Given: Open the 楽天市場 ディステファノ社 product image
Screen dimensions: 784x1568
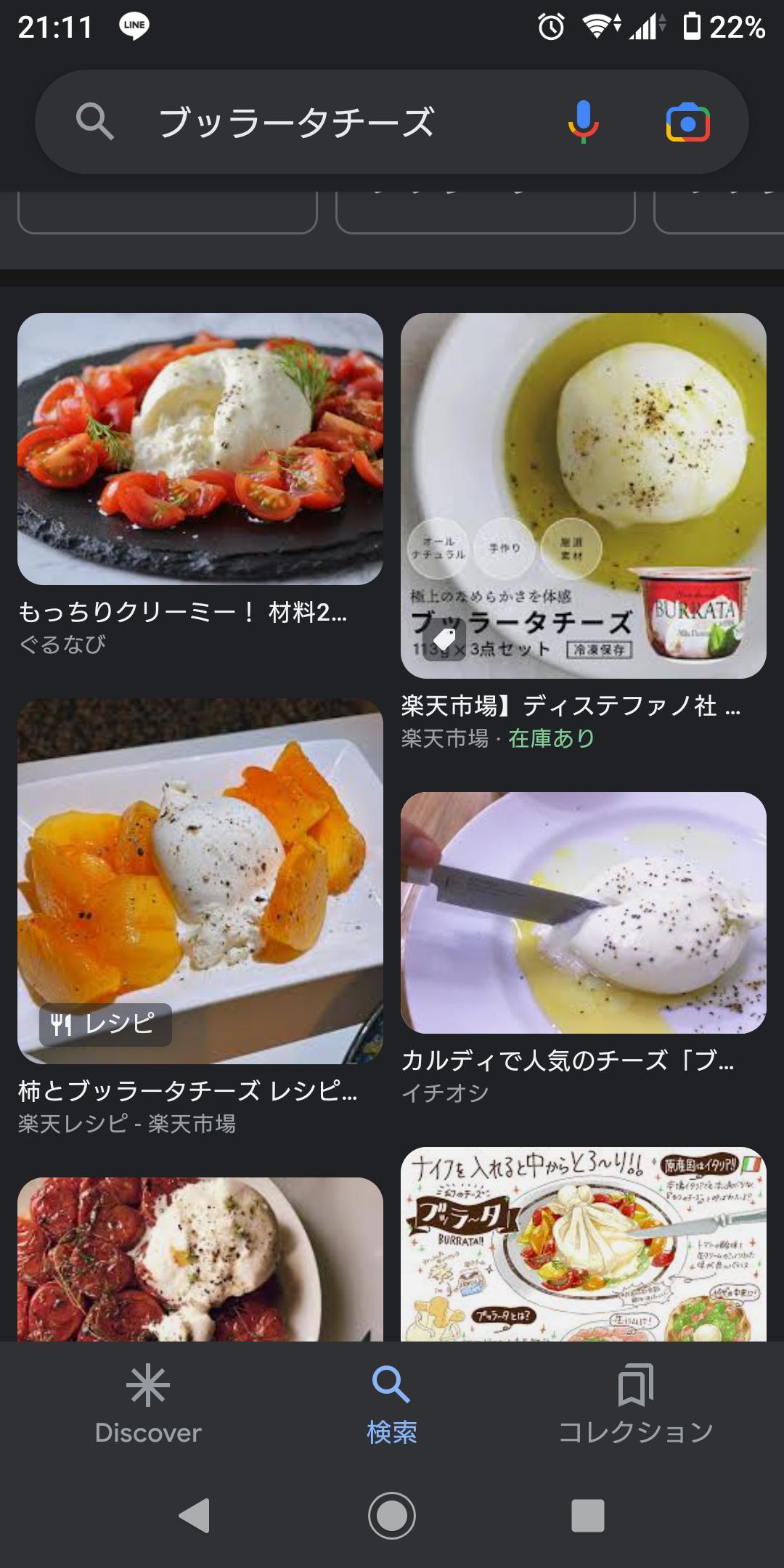Looking at the screenshot, I should (583, 495).
